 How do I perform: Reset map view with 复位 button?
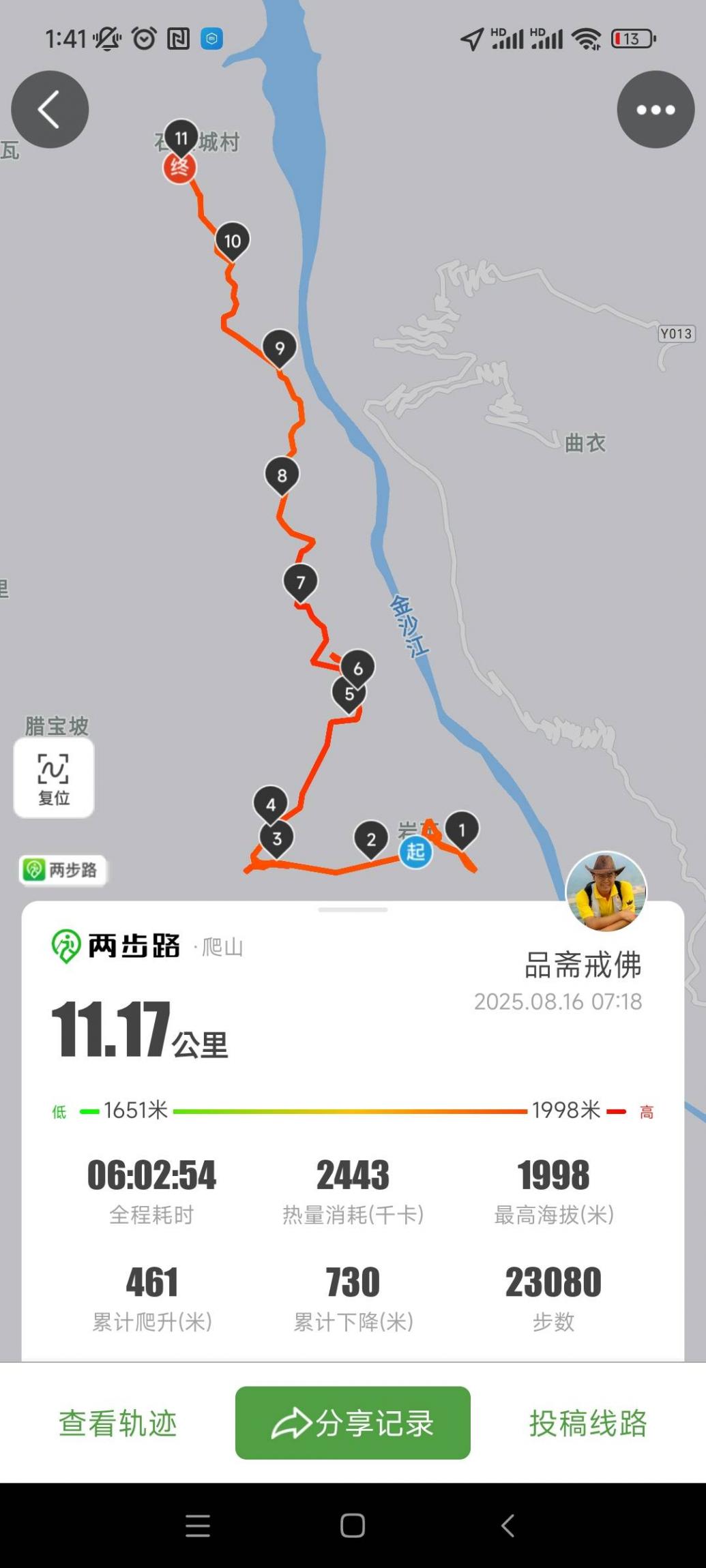point(54,778)
